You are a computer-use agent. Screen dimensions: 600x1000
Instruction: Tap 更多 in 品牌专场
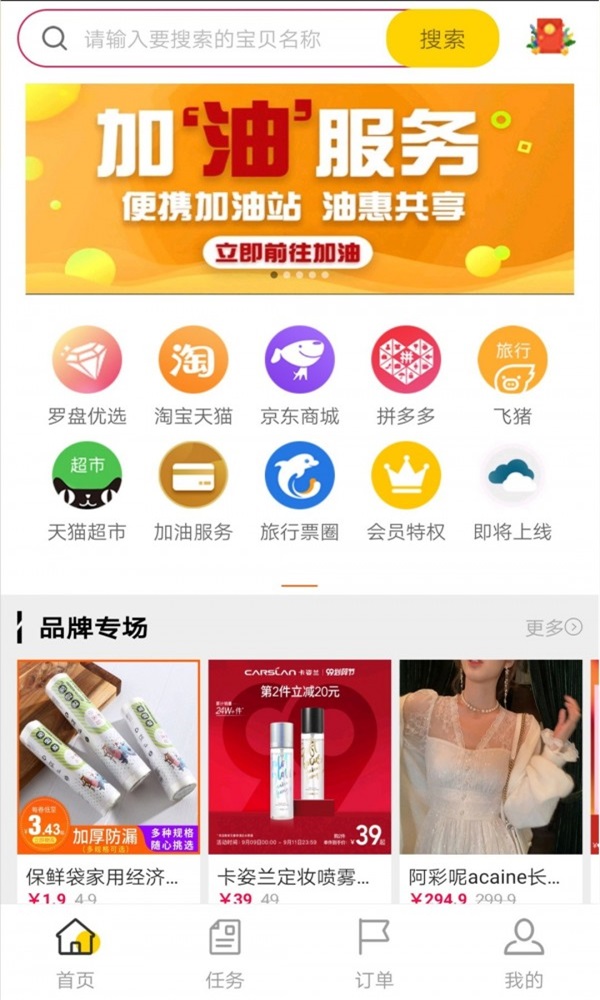click(x=553, y=628)
